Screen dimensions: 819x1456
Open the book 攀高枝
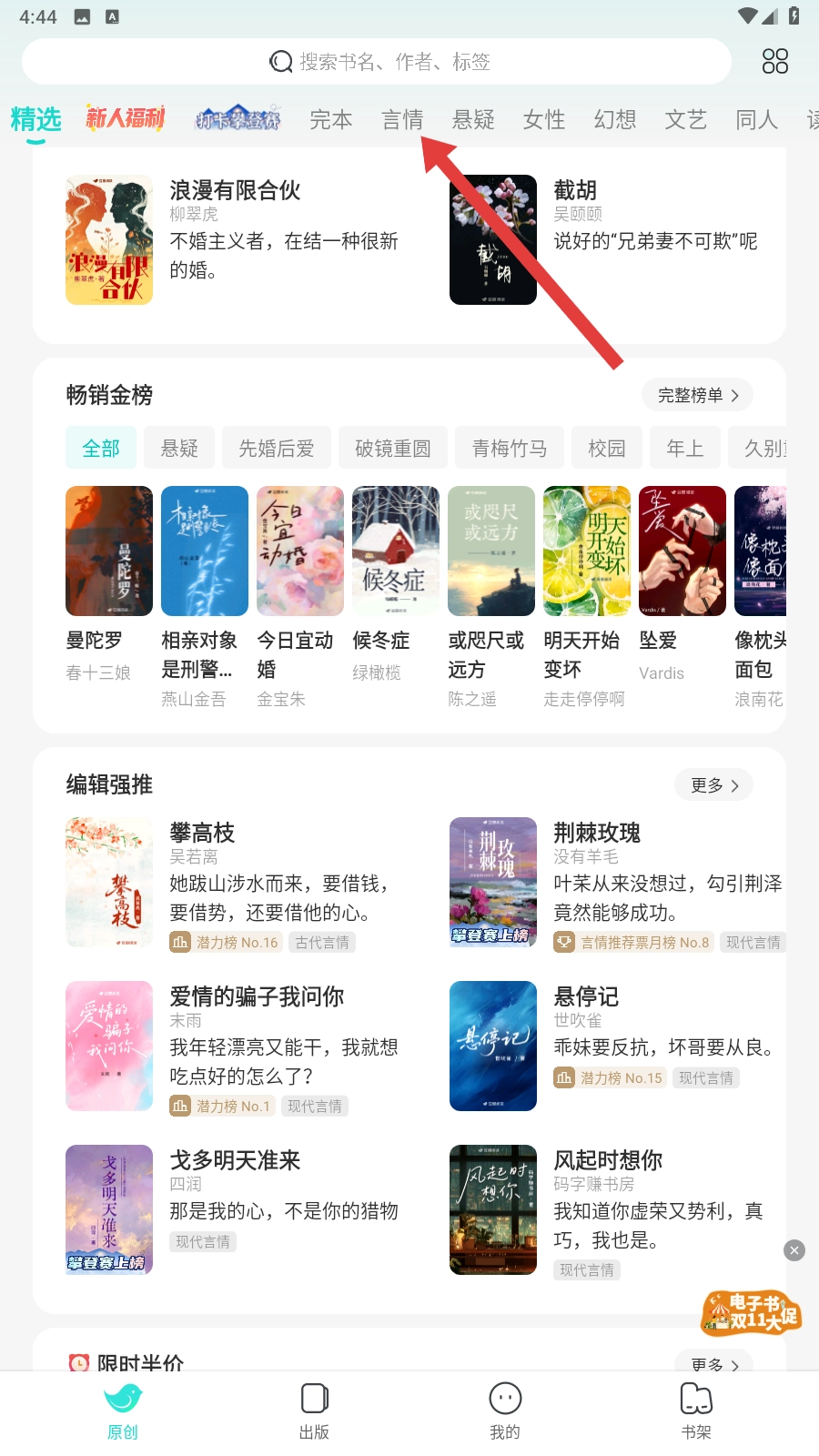(202, 833)
